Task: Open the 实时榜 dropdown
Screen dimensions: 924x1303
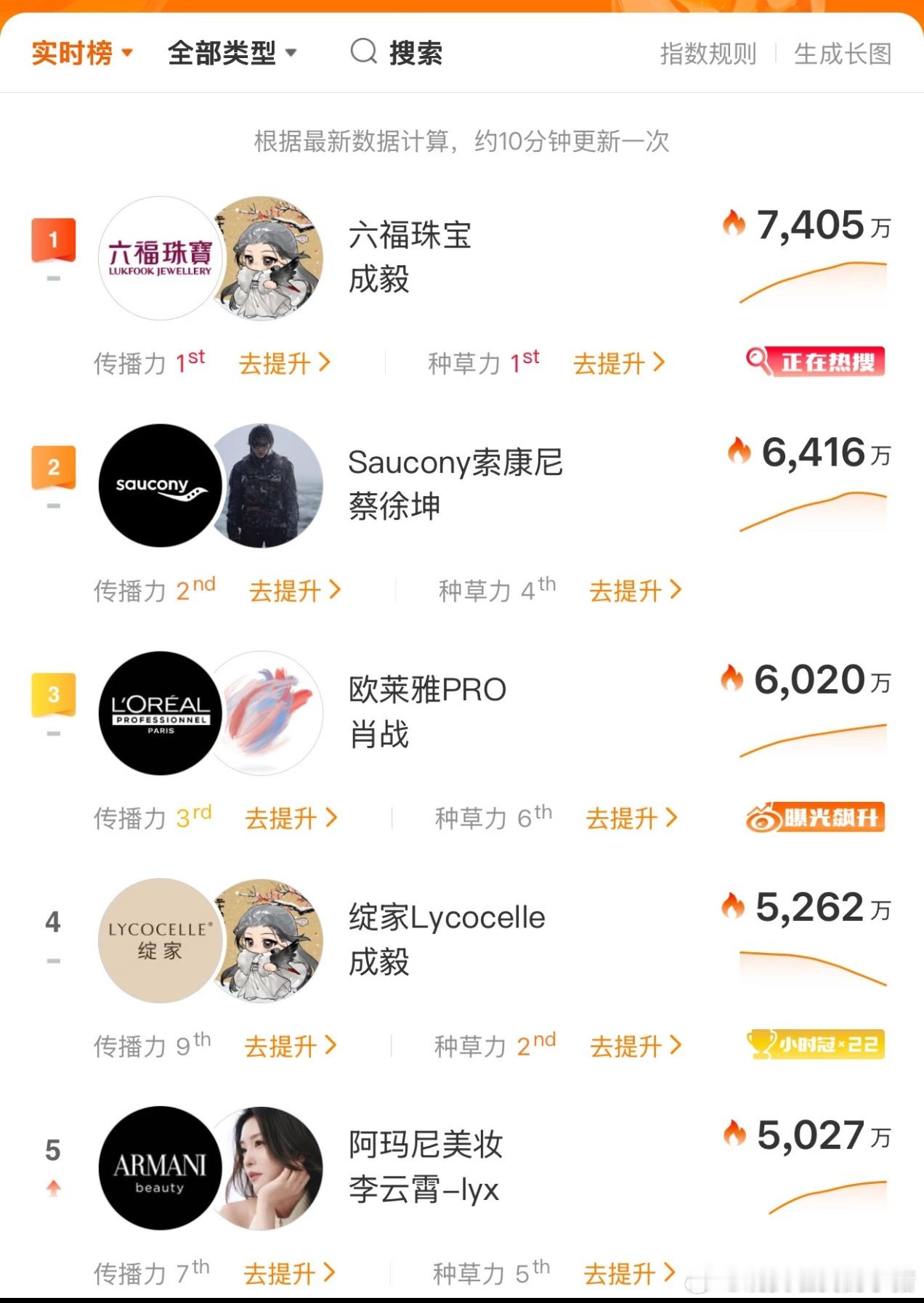Action: (x=80, y=52)
